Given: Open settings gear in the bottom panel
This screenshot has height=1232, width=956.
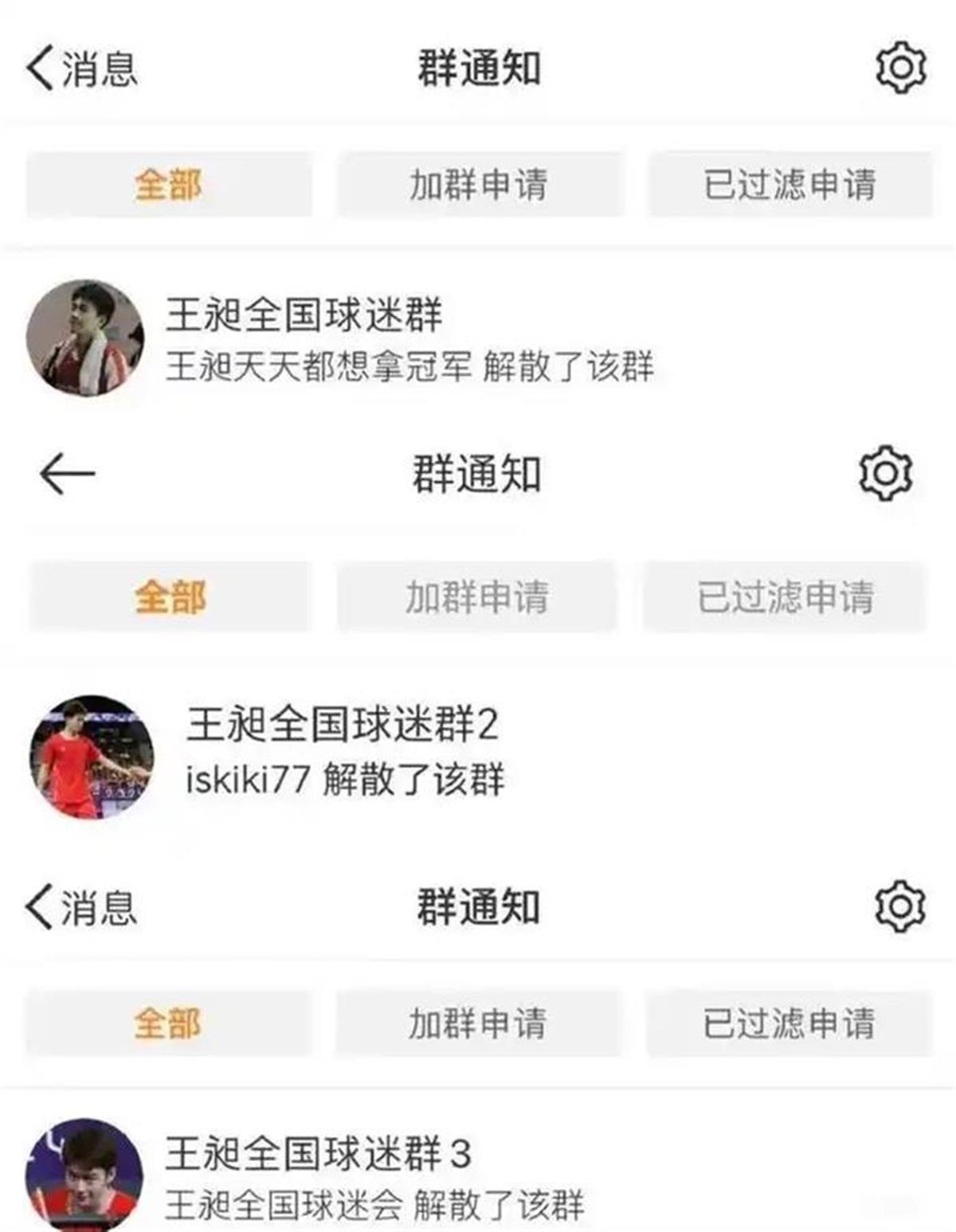Looking at the screenshot, I should click(899, 907).
